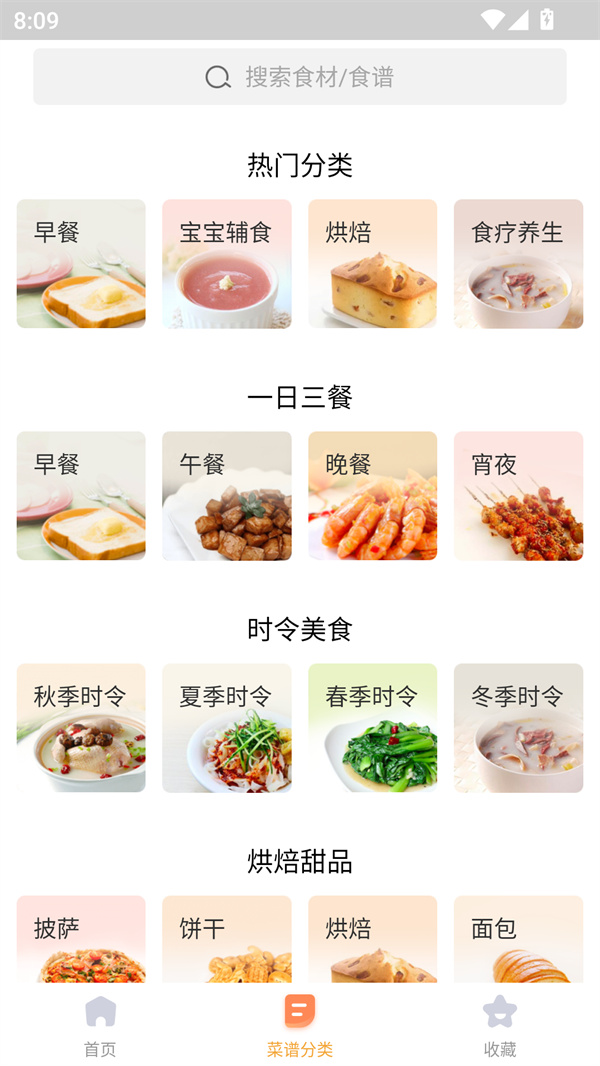Select the 夏季时令 tile
Viewport: 600px width, 1066px height.
[227, 728]
